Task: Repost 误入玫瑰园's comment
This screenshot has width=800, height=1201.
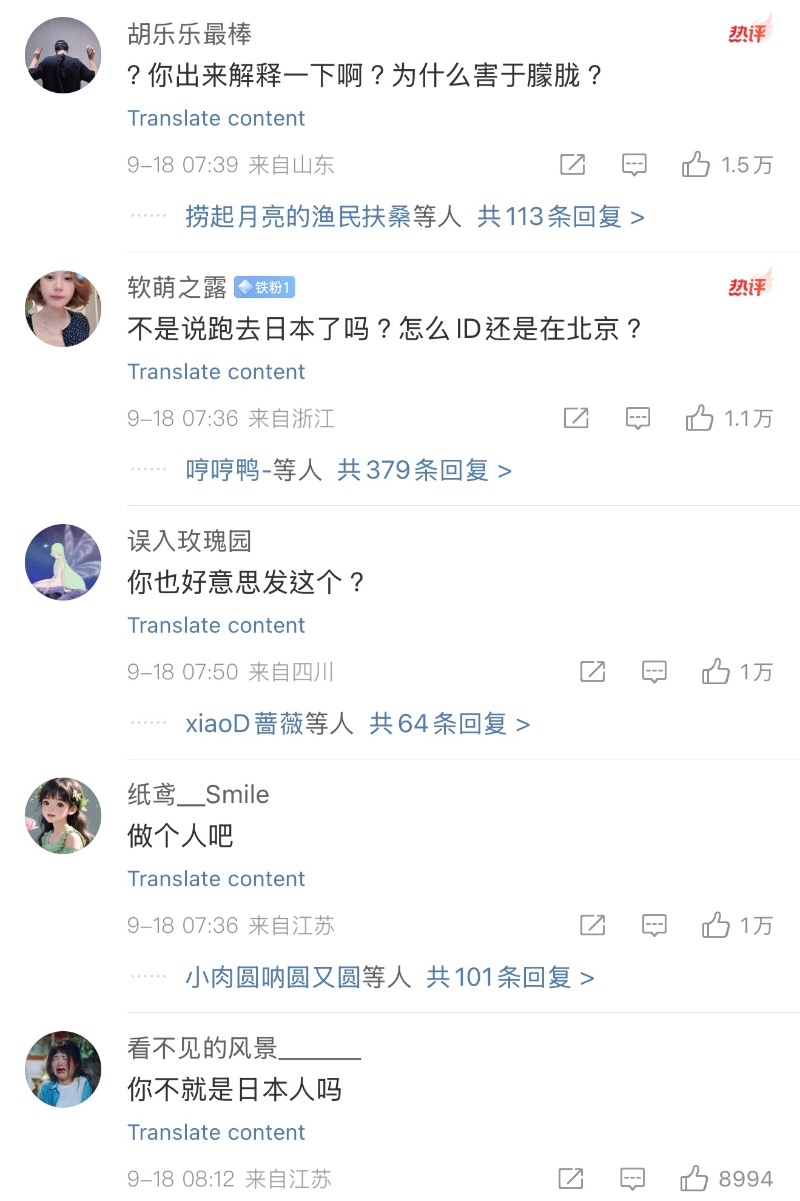Action: [x=593, y=672]
